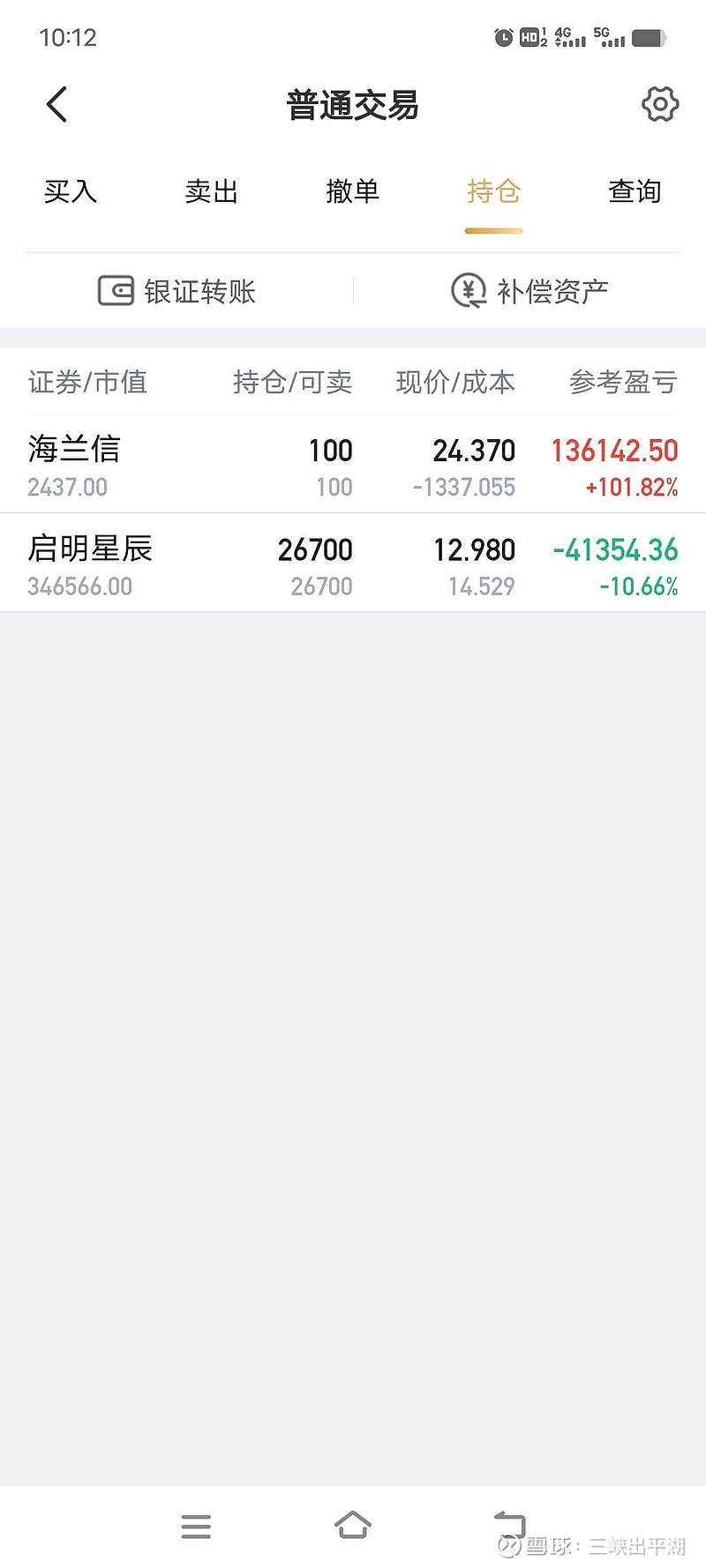Screen dimensions: 706x1568
Task: Switch to the 卖出 tab
Action: 212,191
